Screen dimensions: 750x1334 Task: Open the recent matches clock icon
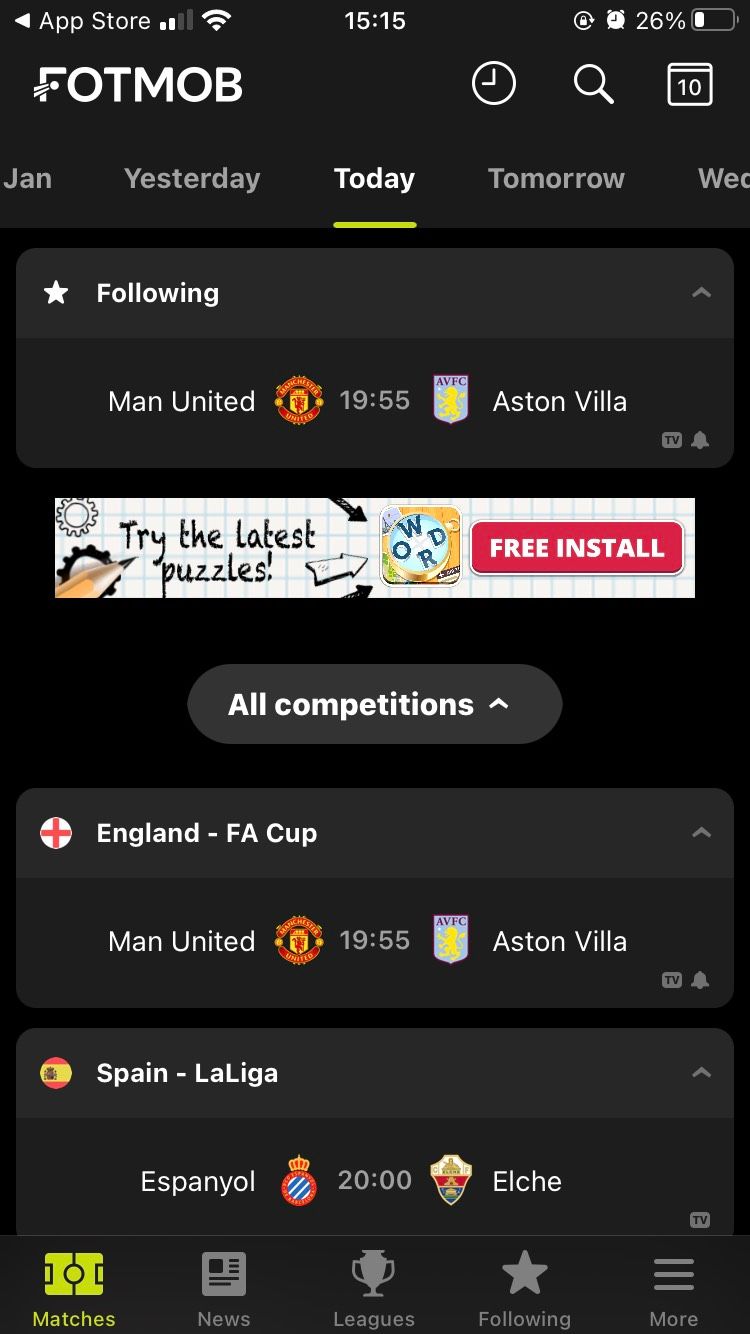coord(493,84)
